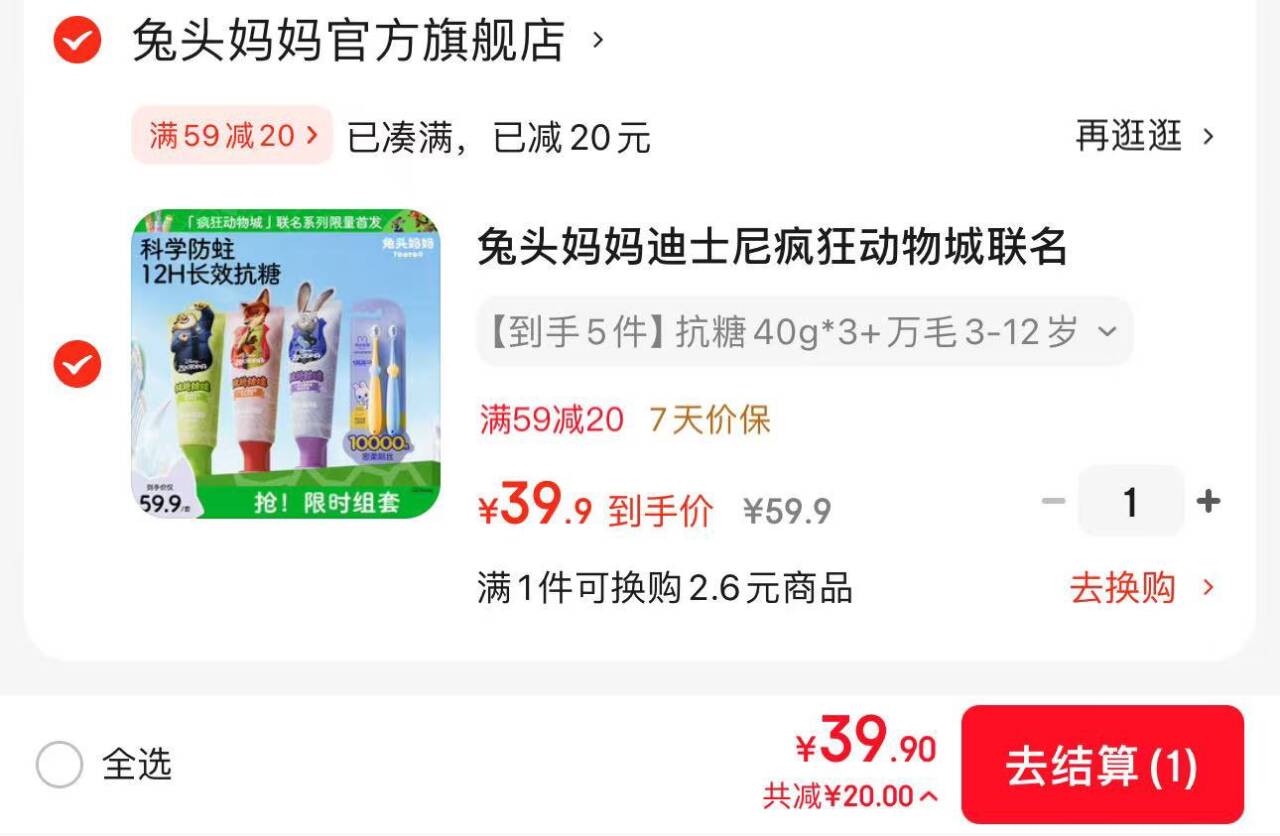This screenshot has width=1280, height=836.
Task: Expand the 【到手5件】抗糖40g*3 variant dropdown
Action: point(803,331)
